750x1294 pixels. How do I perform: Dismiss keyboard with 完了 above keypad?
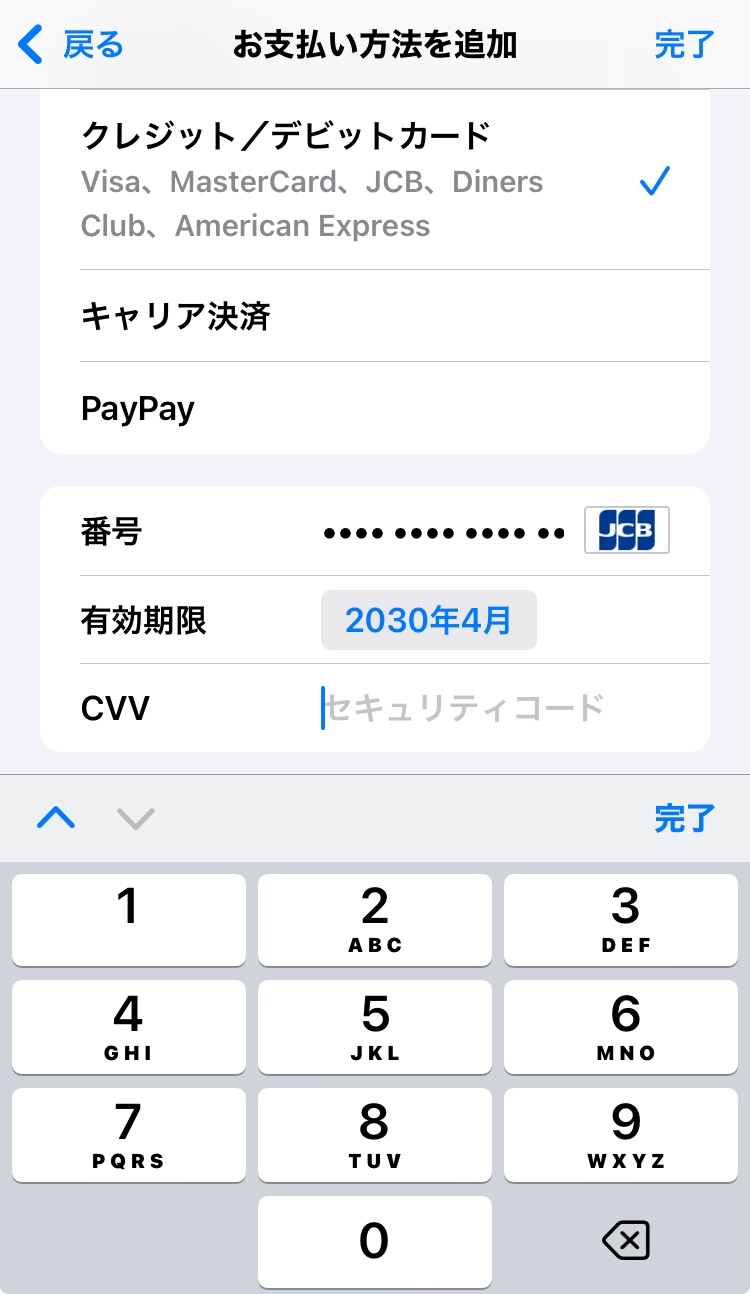(x=684, y=818)
